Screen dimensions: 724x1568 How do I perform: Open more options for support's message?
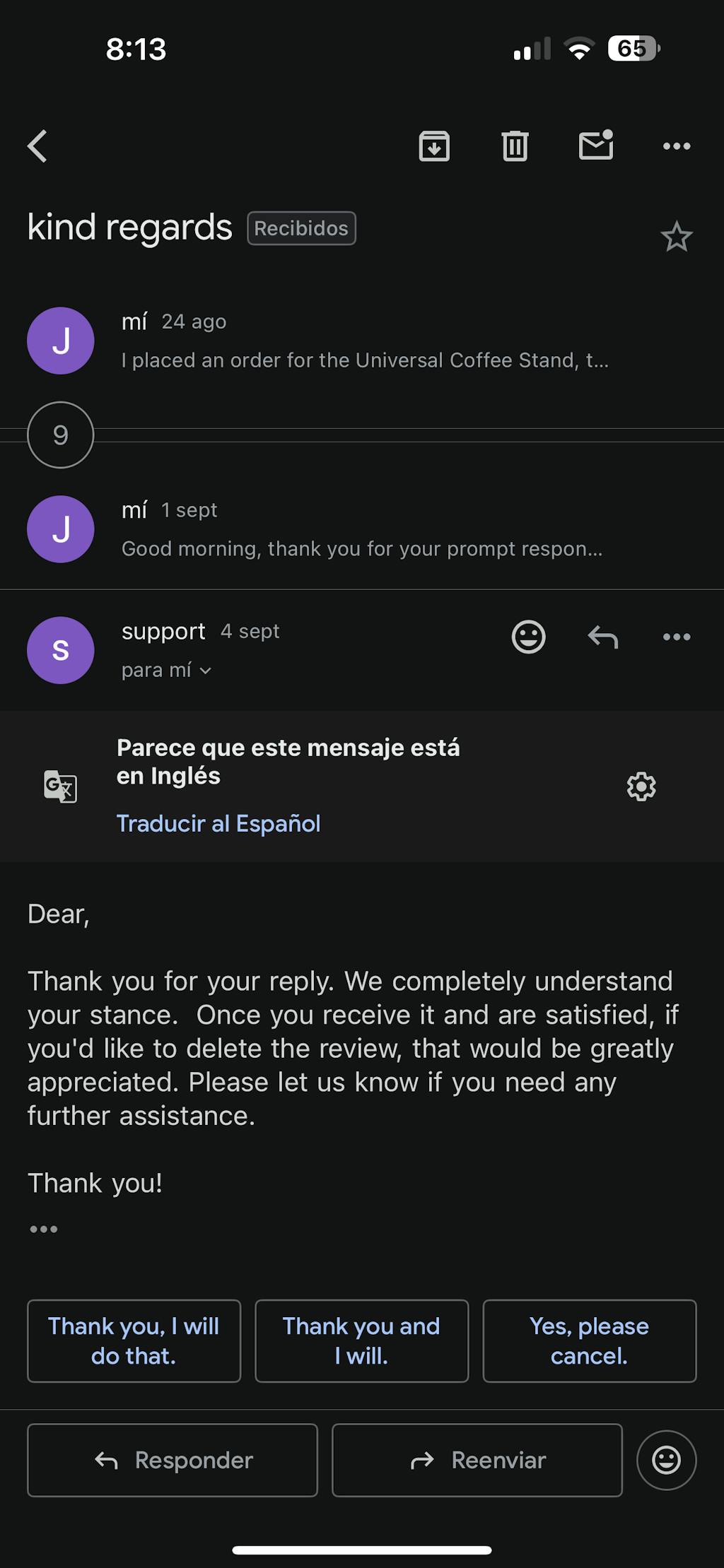click(x=677, y=637)
